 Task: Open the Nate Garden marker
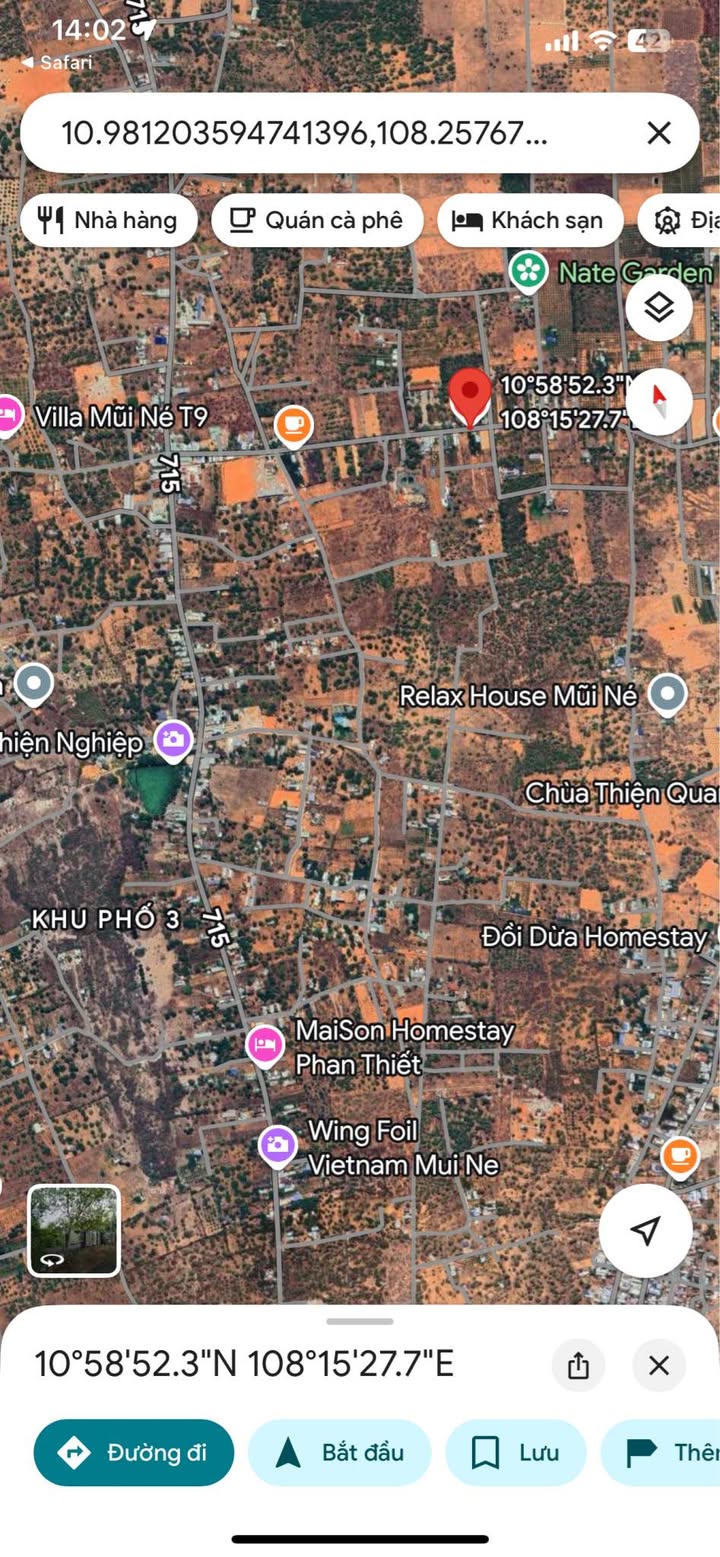click(528, 270)
